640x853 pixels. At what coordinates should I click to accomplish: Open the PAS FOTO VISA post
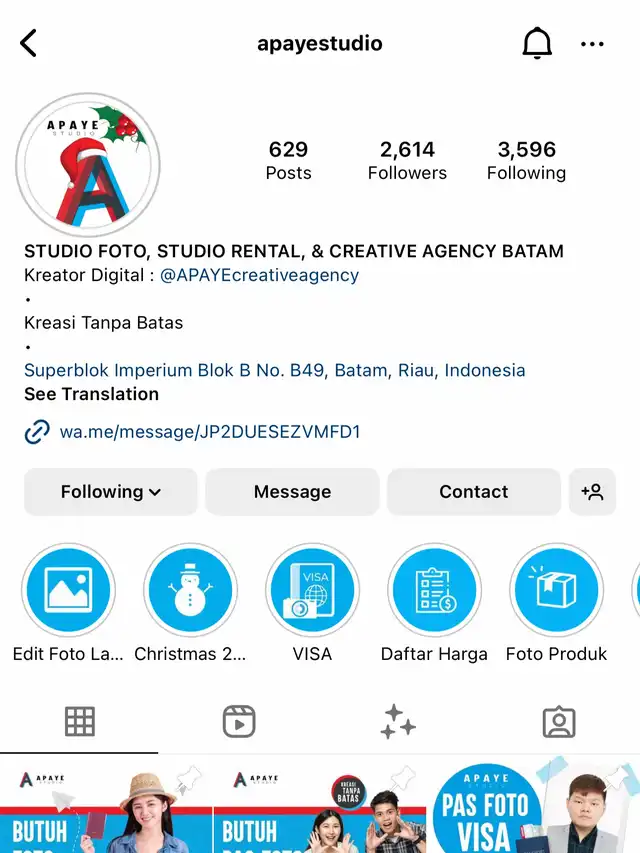click(533, 805)
